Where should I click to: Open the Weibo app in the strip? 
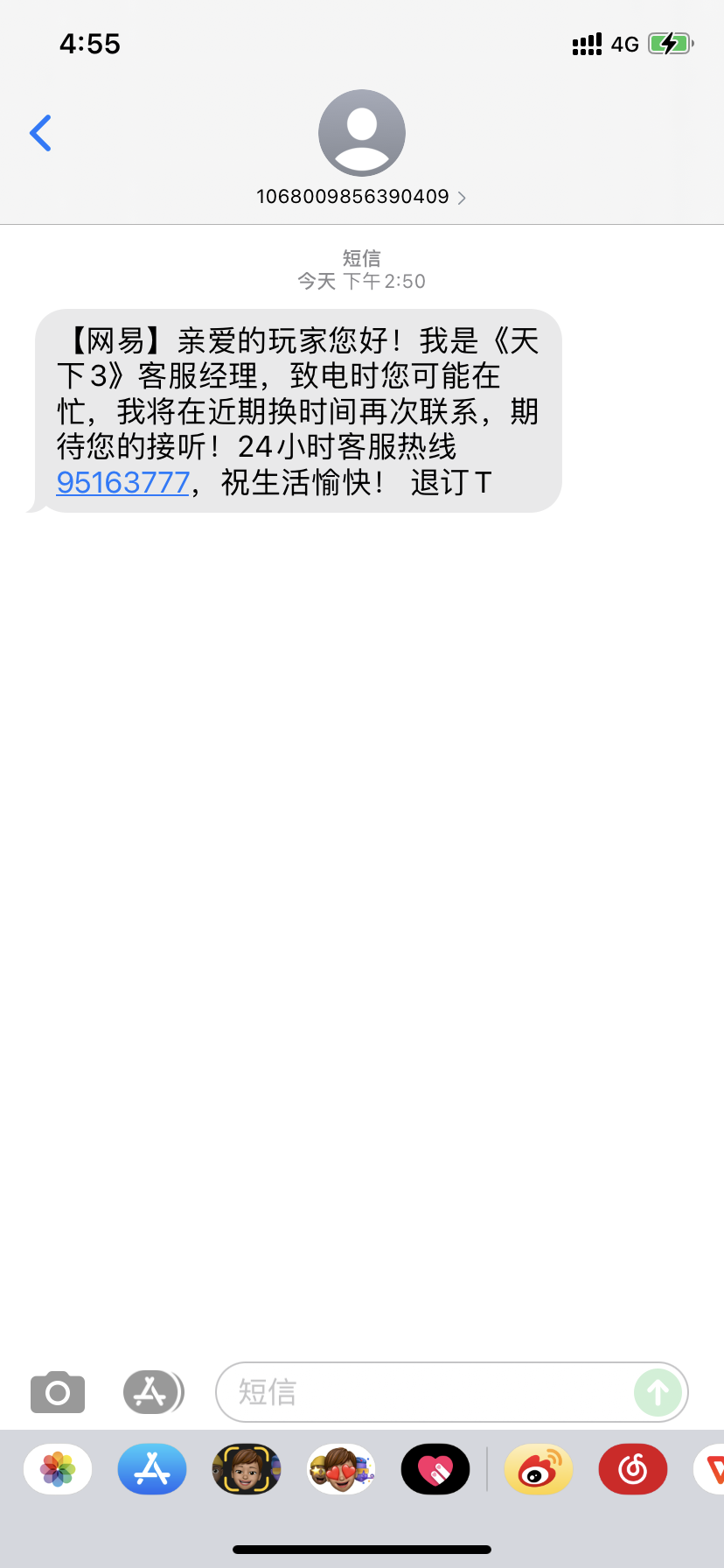click(539, 1469)
